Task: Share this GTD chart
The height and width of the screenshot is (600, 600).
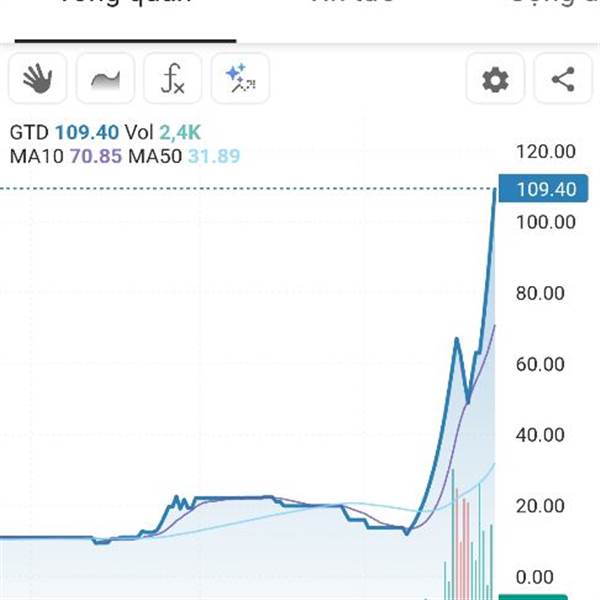Action: point(563,80)
